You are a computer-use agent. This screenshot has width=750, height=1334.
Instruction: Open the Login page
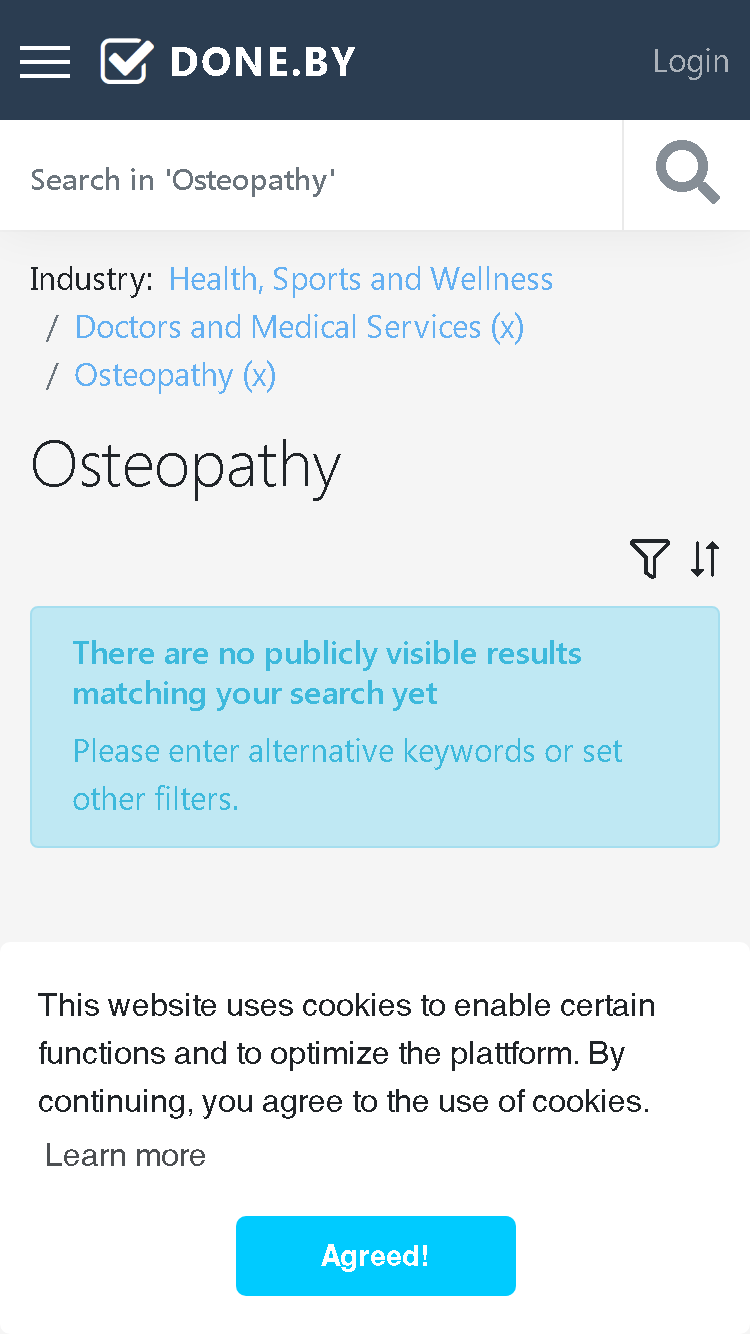coord(691,61)
